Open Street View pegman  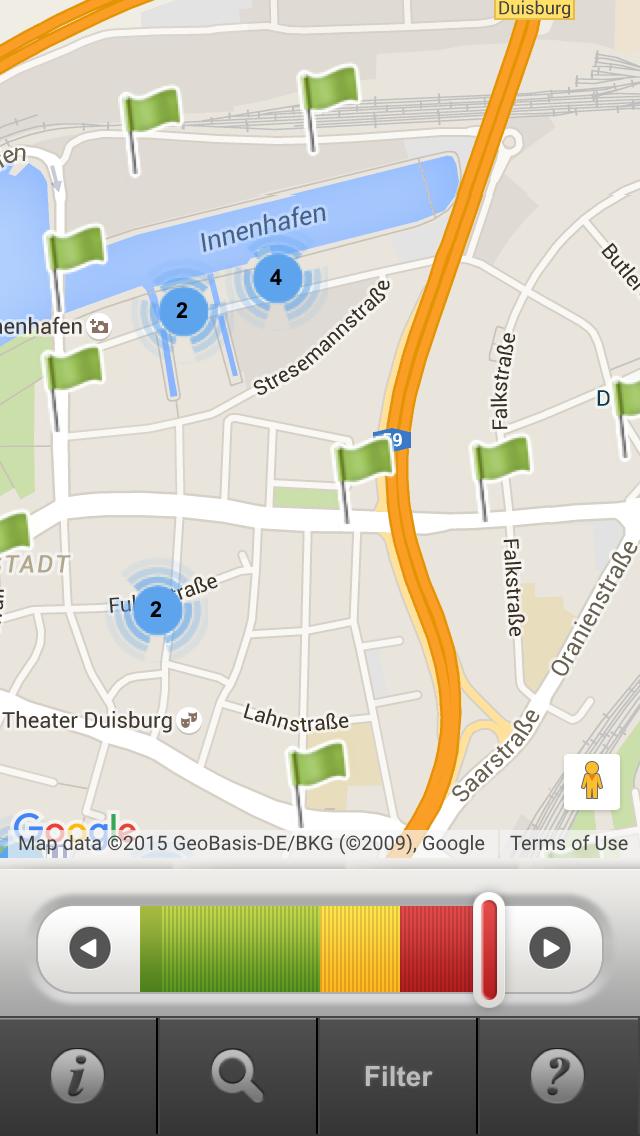click(x=592, y=781)
